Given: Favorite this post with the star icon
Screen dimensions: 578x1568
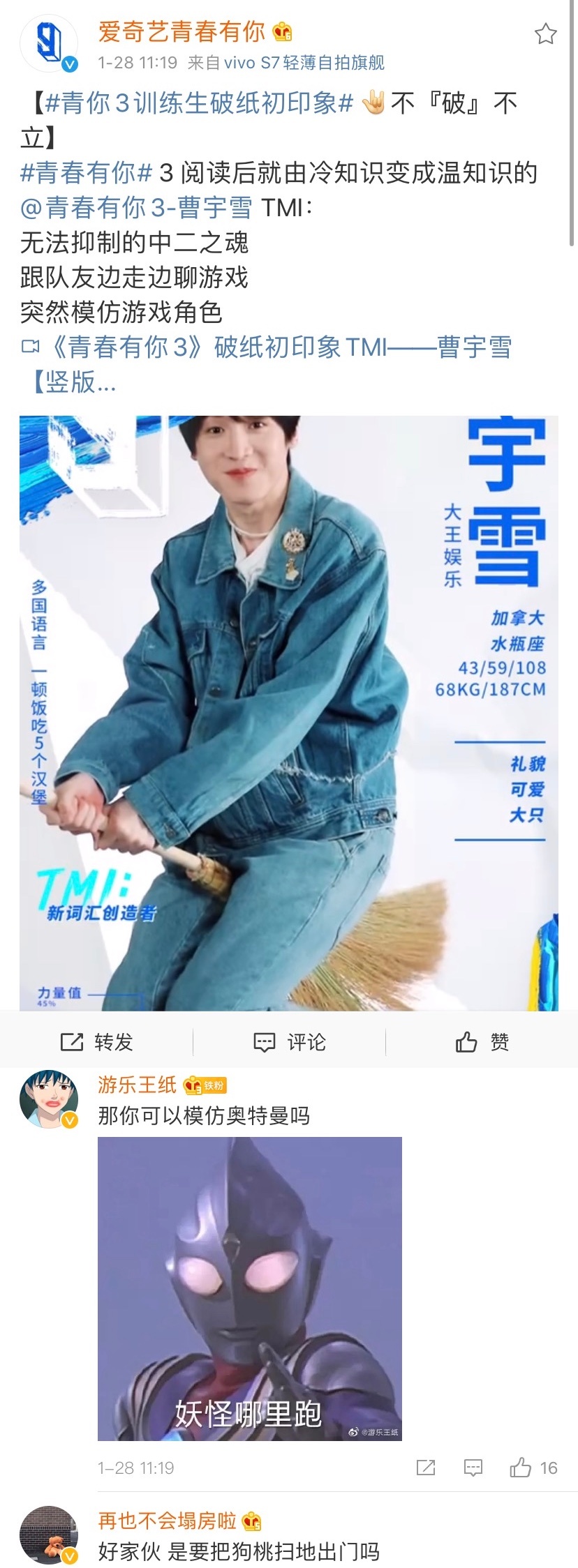Looking at the screenshot, I should [x=545, y=33].
